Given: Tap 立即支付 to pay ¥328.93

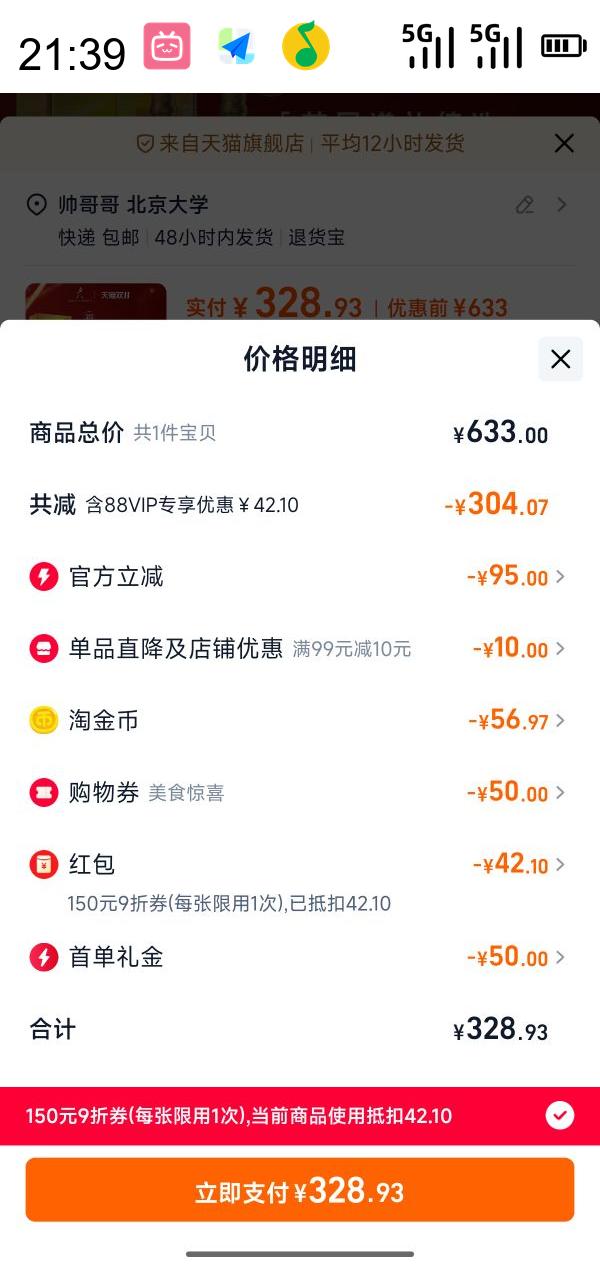Looking at the screenshot, I should tap(300, 1190).
